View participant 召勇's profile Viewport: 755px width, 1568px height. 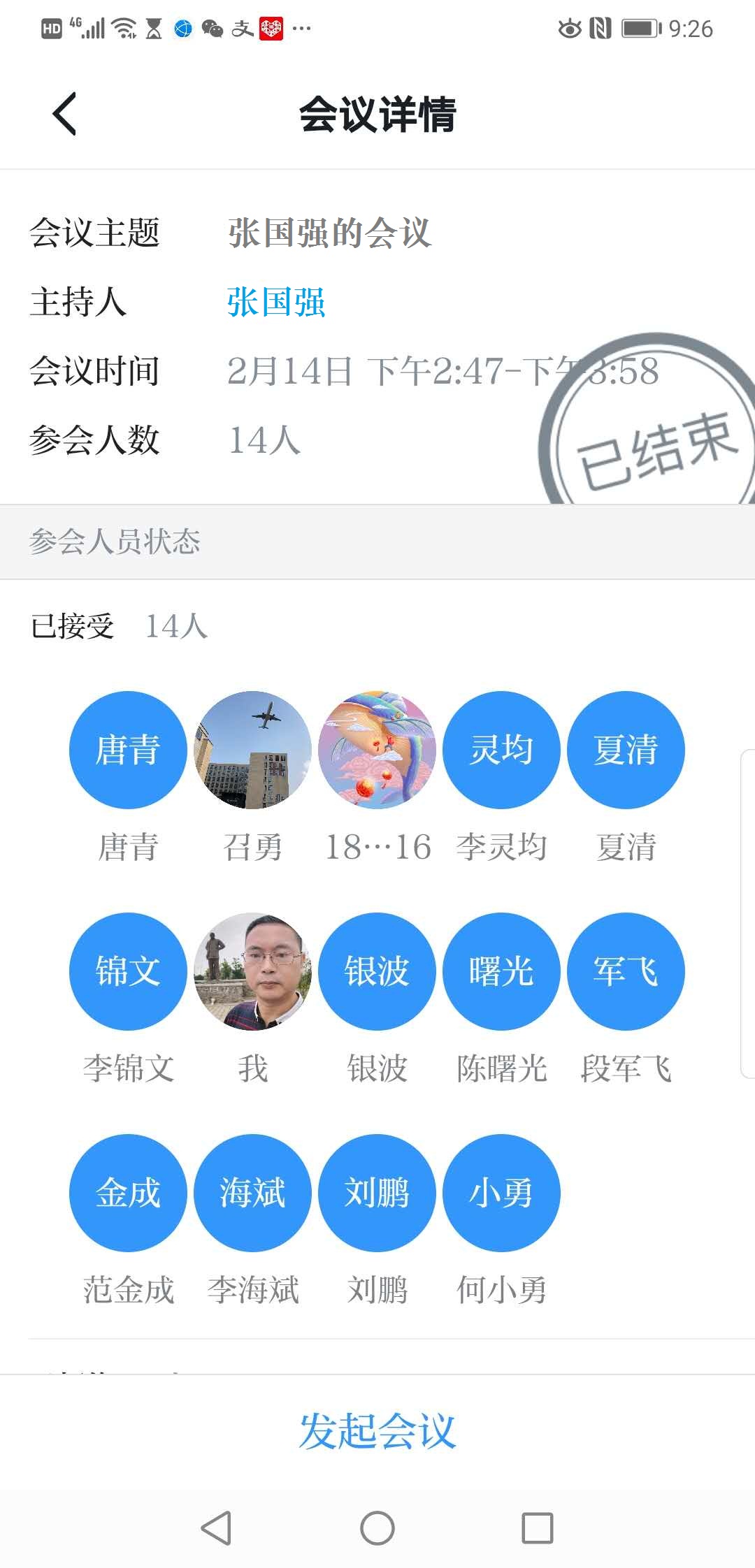252,750
